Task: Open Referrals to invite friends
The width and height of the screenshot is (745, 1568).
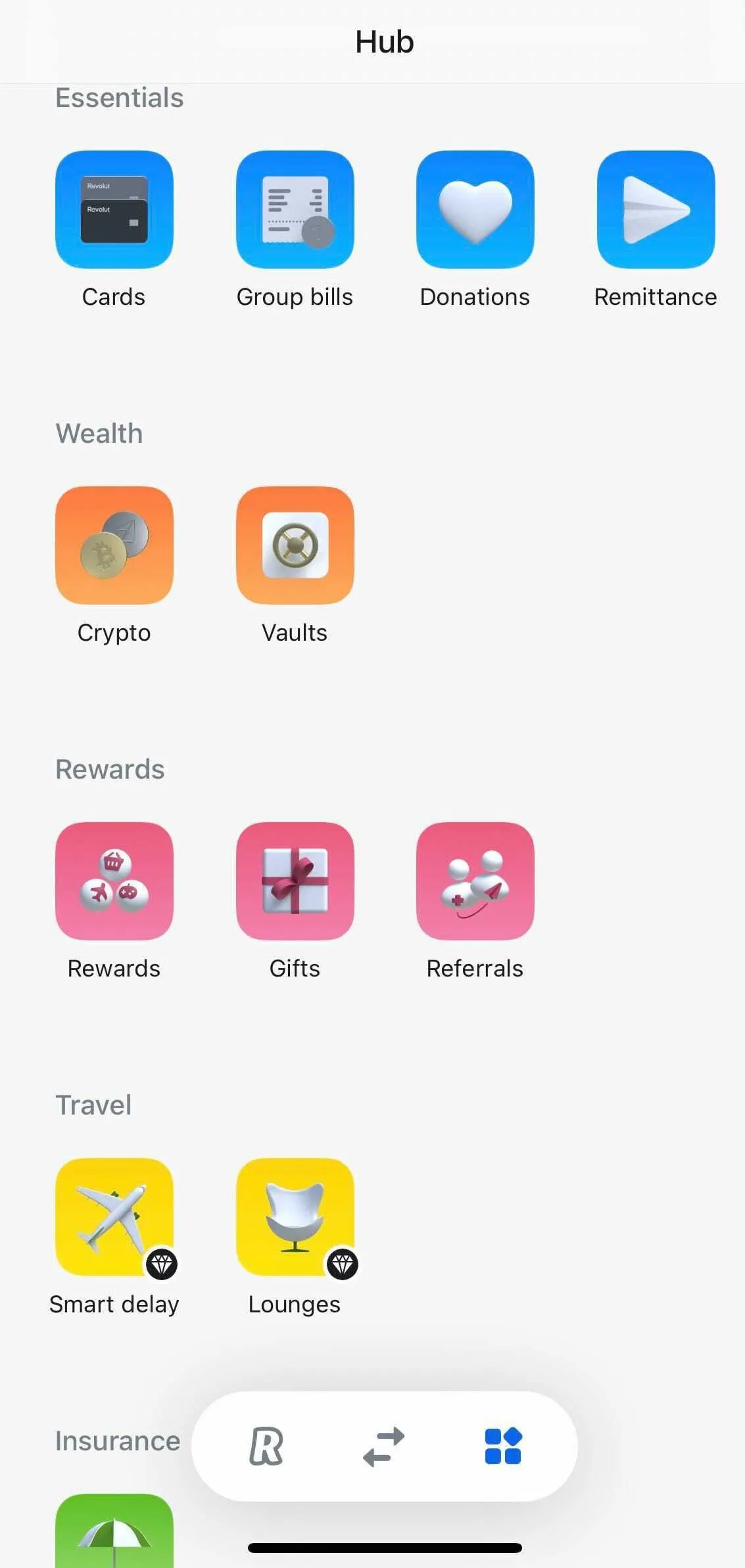Action: pos(474,880)
